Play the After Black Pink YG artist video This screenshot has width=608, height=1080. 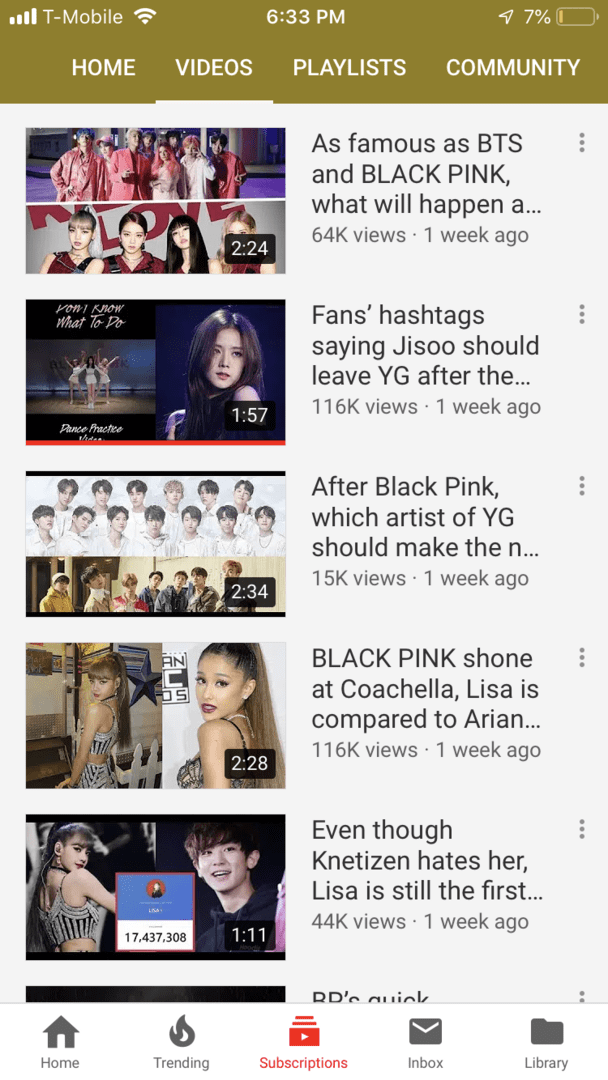point(156,543)
